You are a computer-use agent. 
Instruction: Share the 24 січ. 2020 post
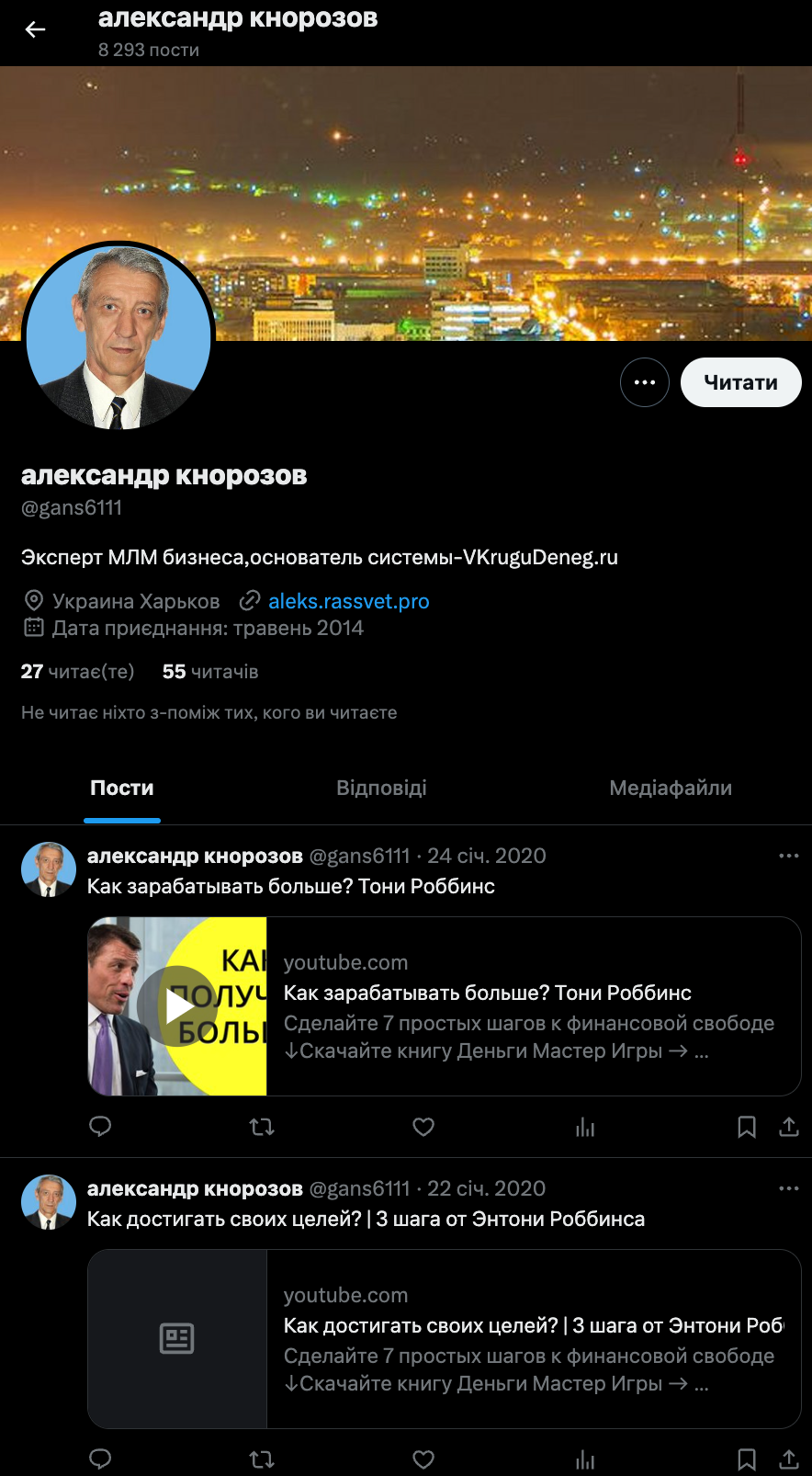pyautogui.click(x=789, y=1127)
